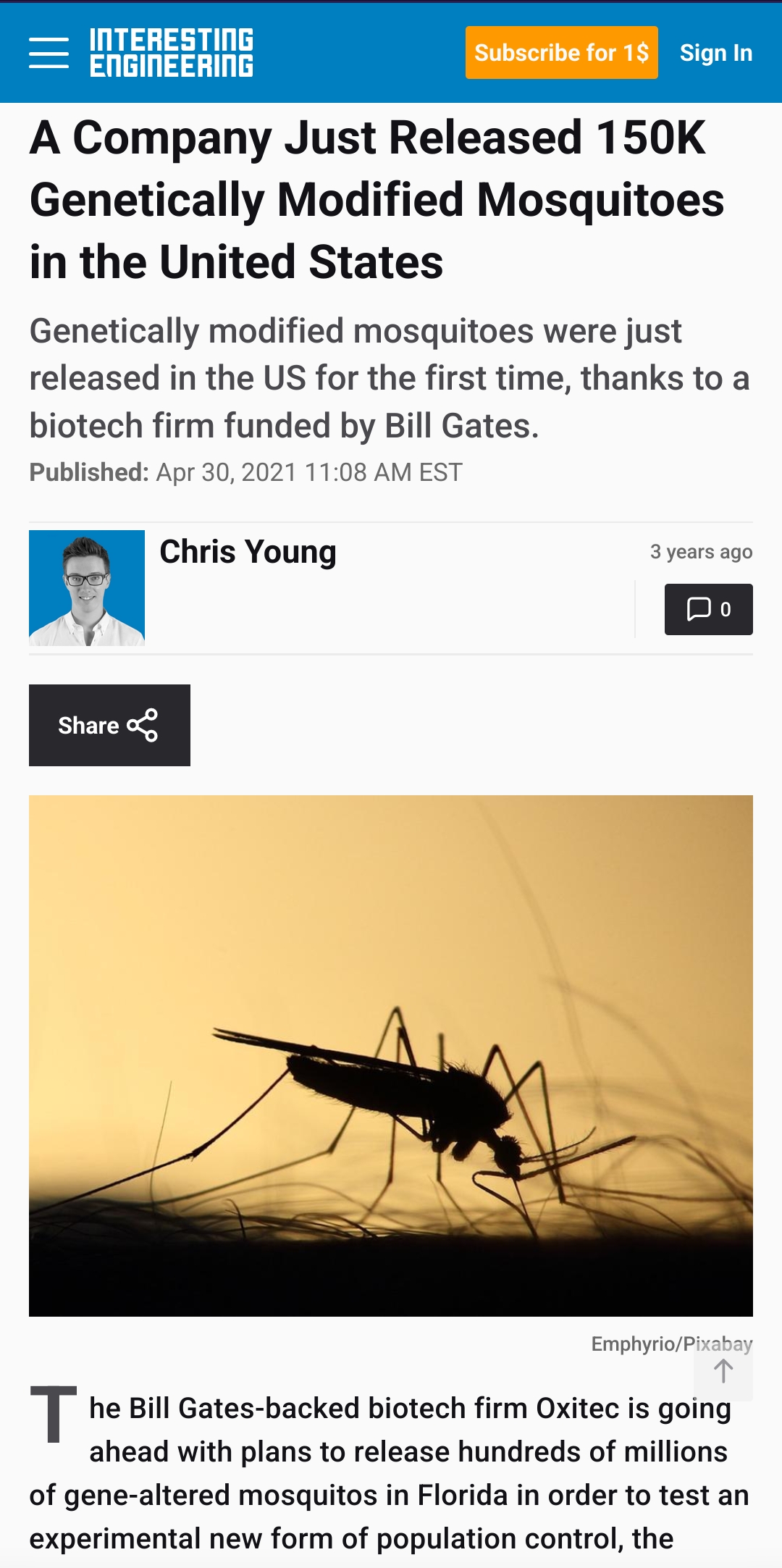View author Chris Young's profile
782x1568 pixels.
[248, 553]
